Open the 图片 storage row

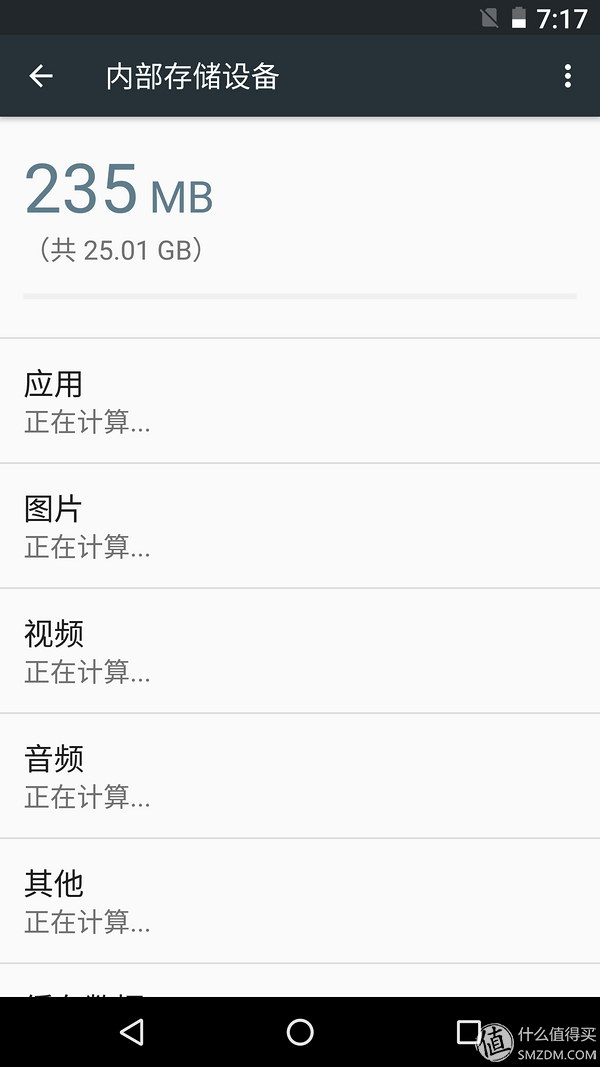[300, 526]
